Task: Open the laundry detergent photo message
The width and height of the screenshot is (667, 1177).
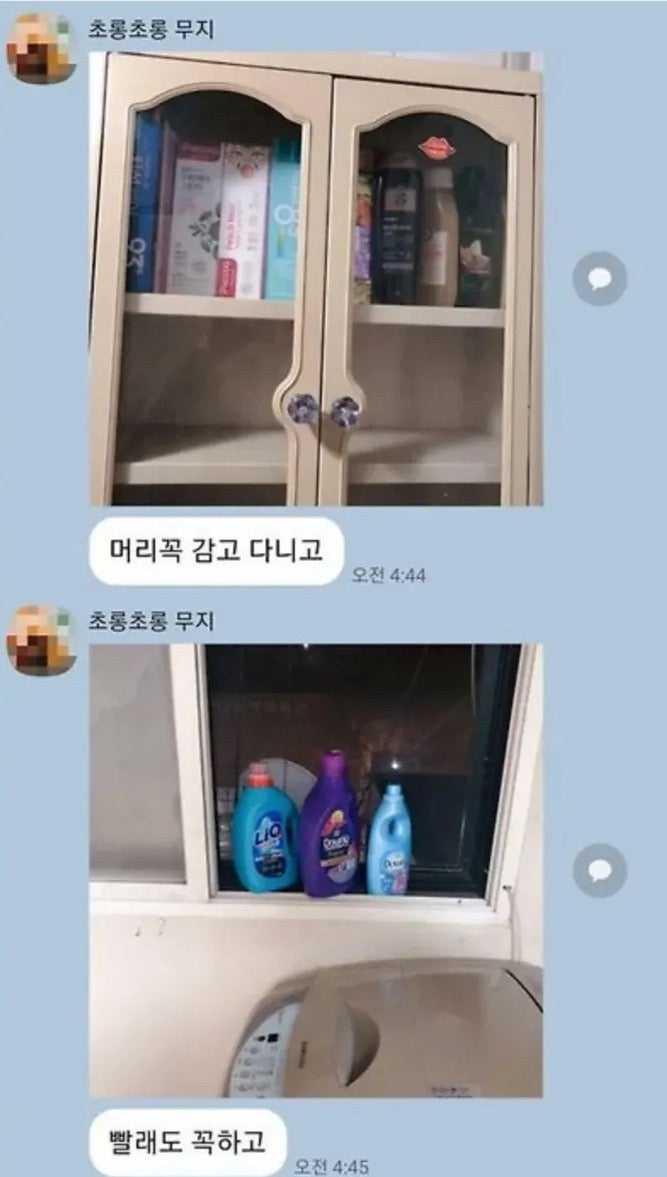Action: click(316, 870)
